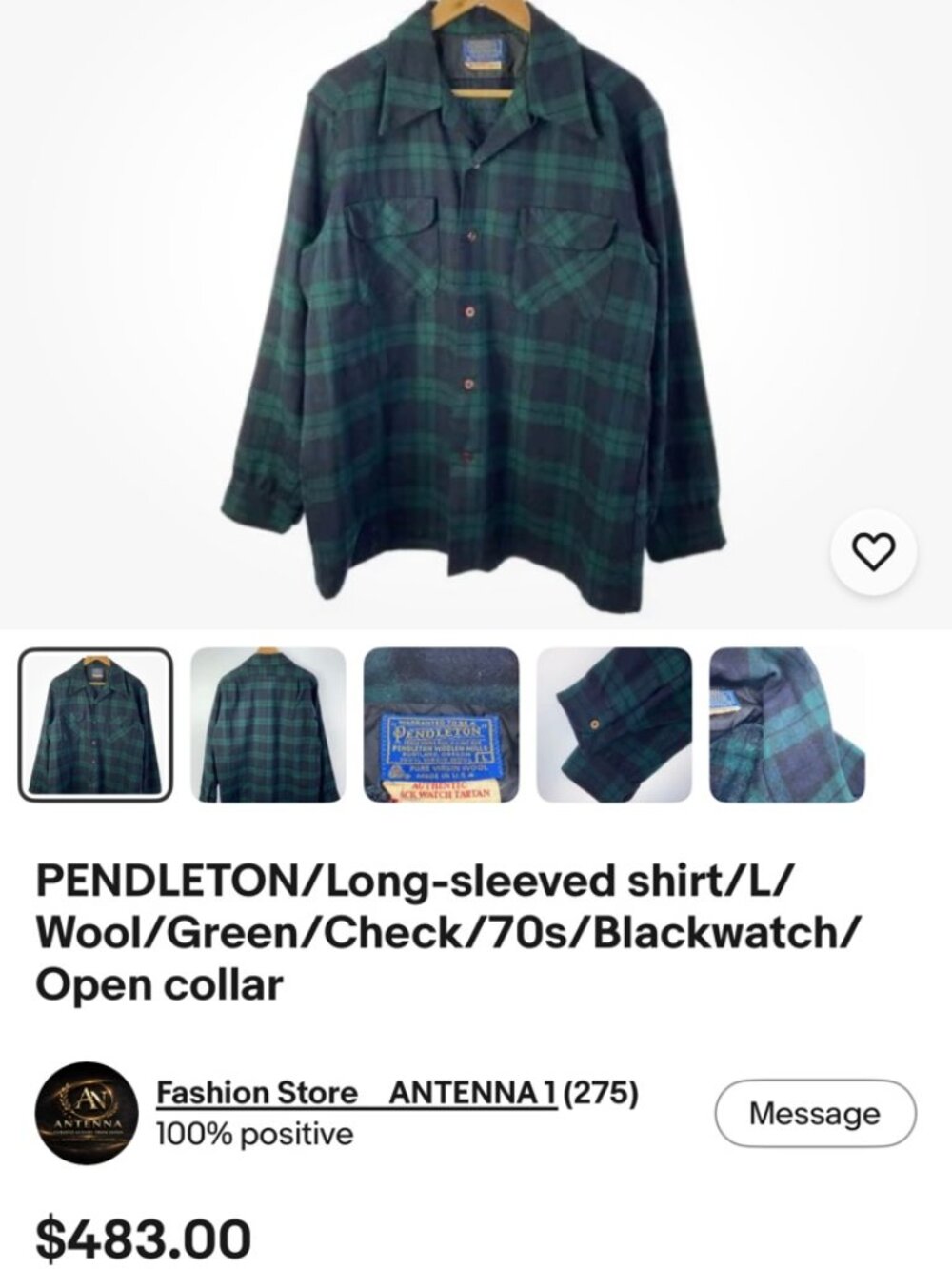This screenshot has height=1269, width=952.
Task: View the seller's 100% positive rating
Action: point(253,1135)
